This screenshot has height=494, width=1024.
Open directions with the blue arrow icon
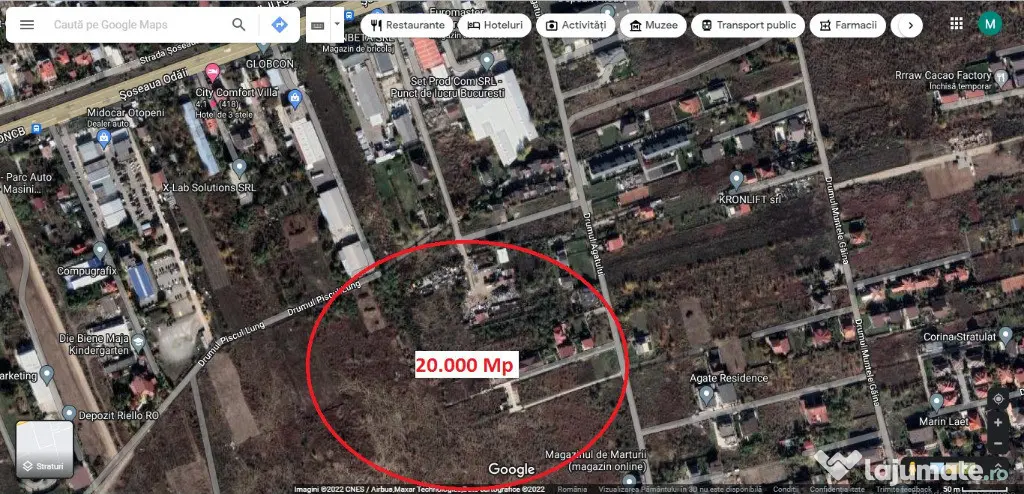(280, 25)
